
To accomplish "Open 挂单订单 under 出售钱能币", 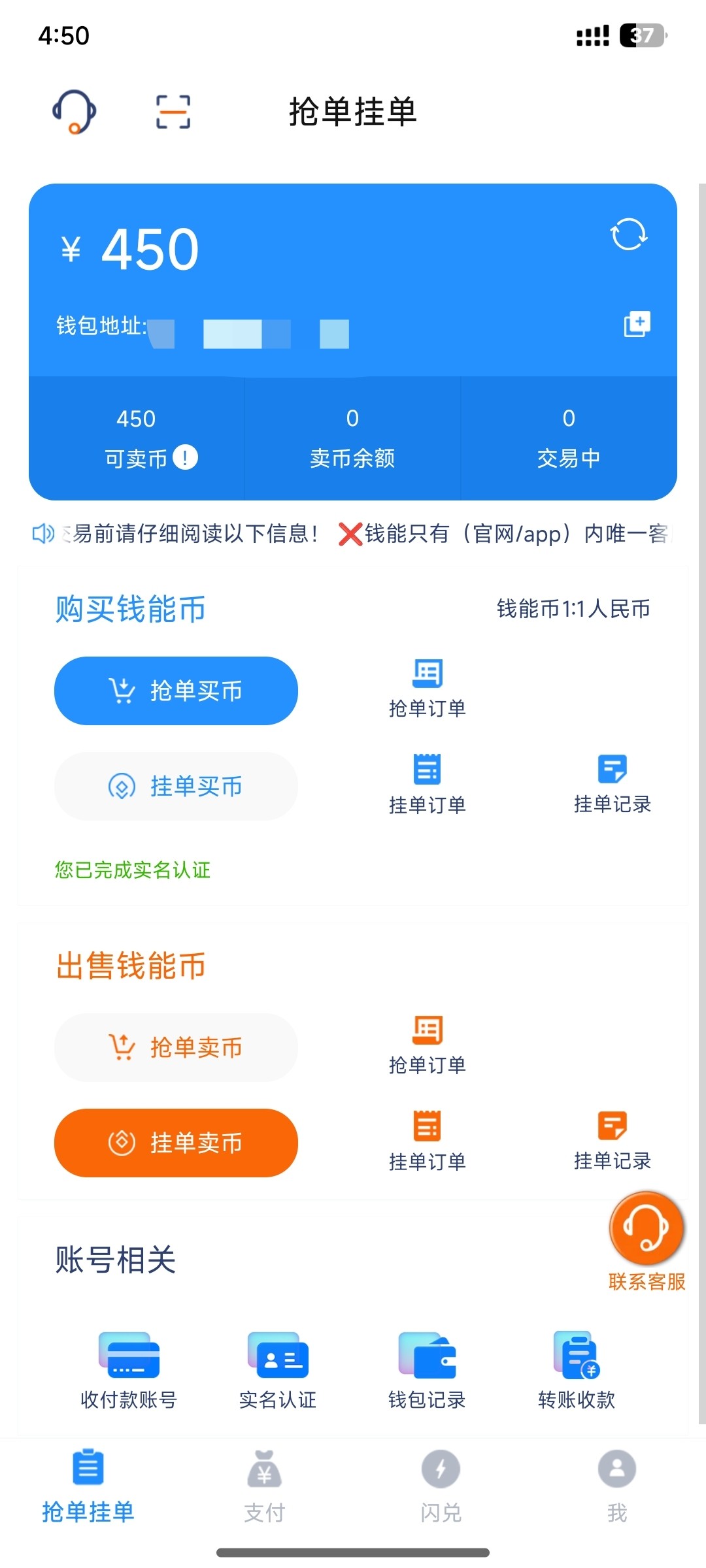I will (x=428, y=1141).
